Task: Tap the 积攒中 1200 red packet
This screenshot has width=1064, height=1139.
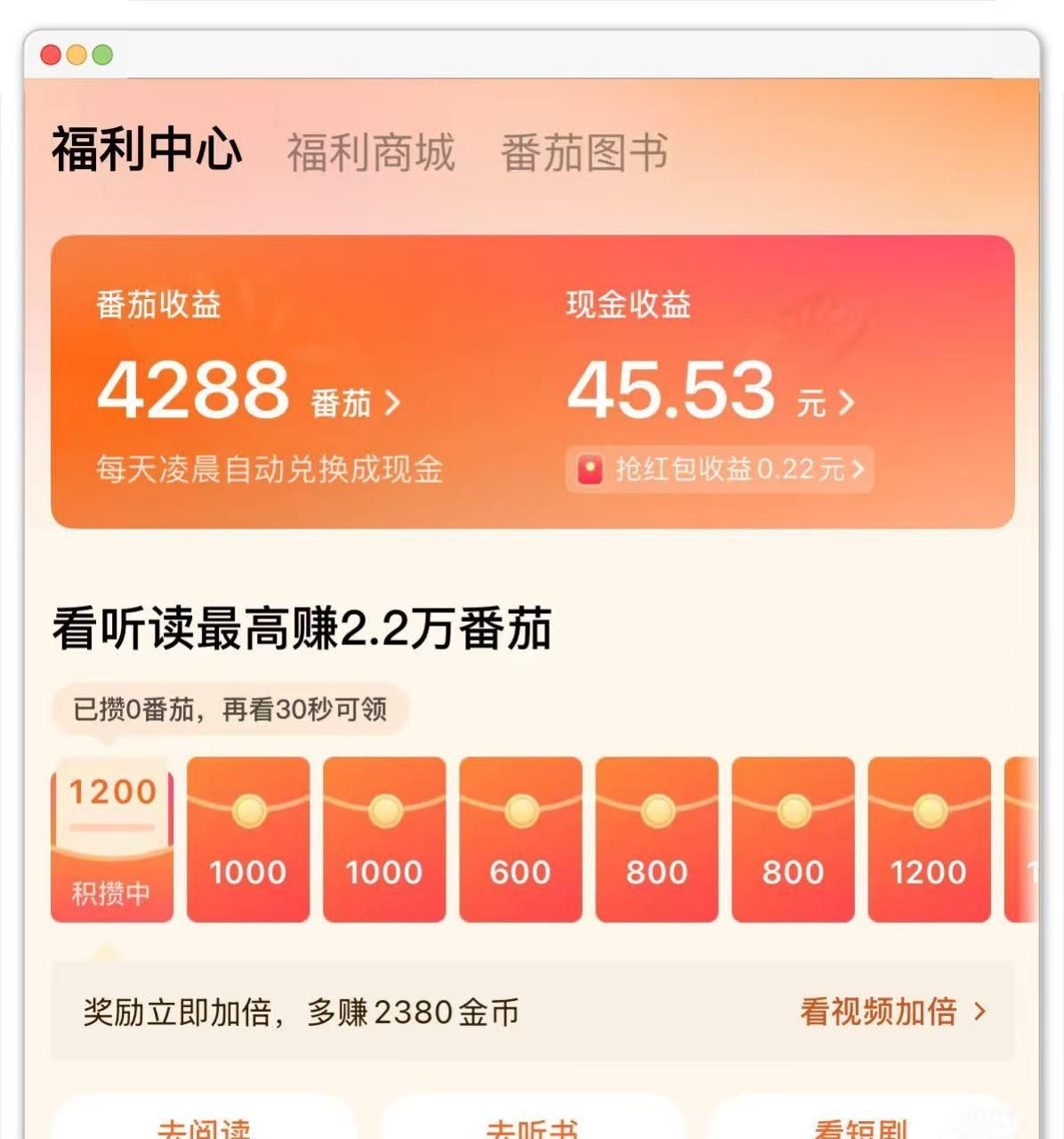Action: pos(112,839)
